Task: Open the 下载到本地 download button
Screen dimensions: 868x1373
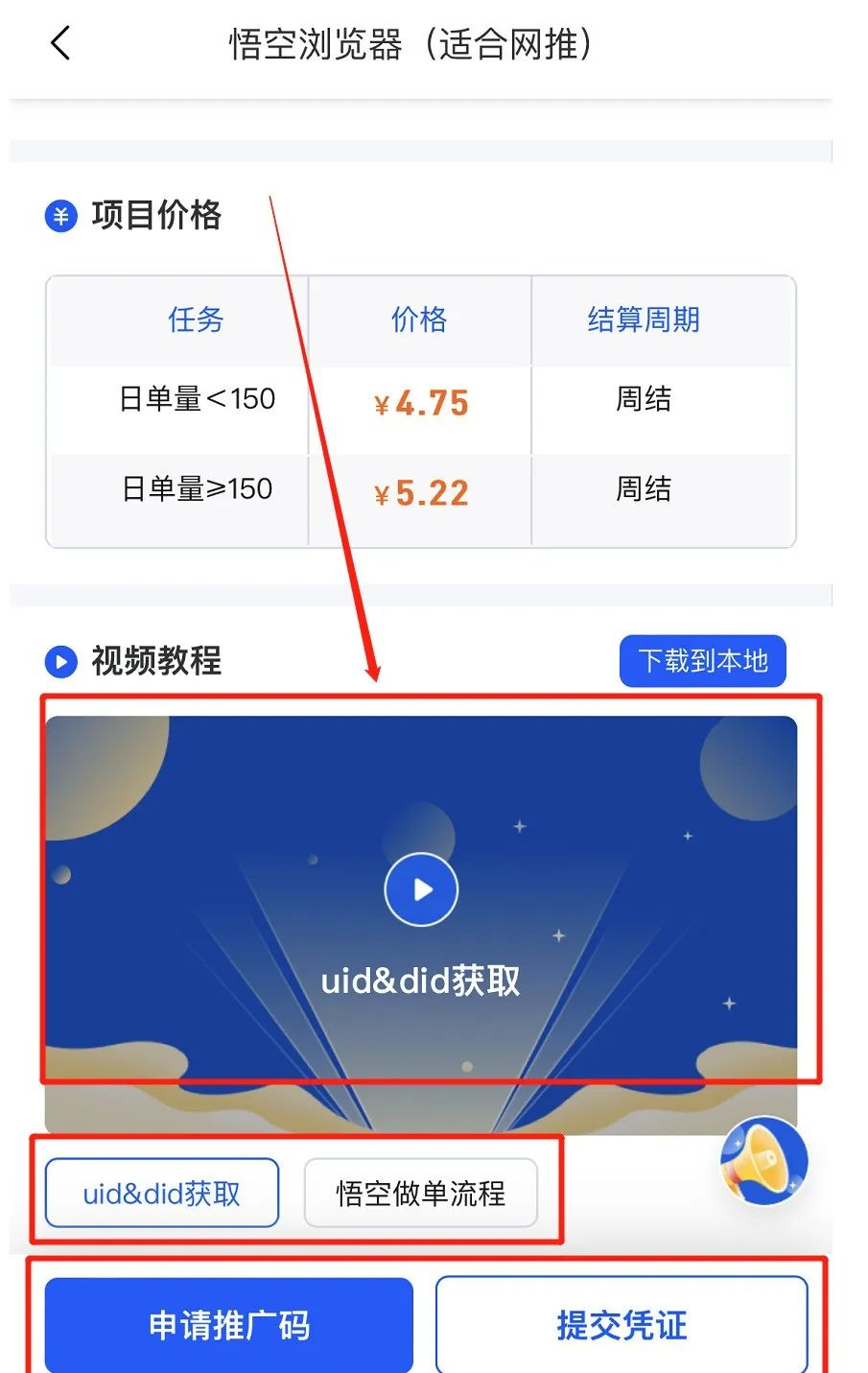Action: click(702, 660)
